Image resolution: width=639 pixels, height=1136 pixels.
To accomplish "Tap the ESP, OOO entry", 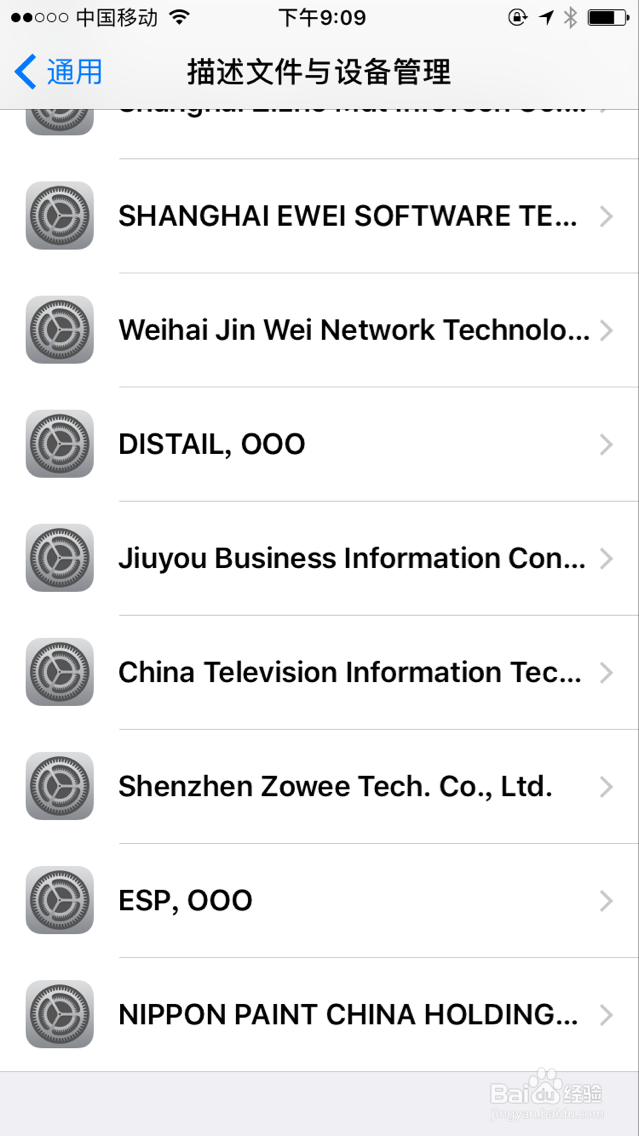I will point(320,901).
